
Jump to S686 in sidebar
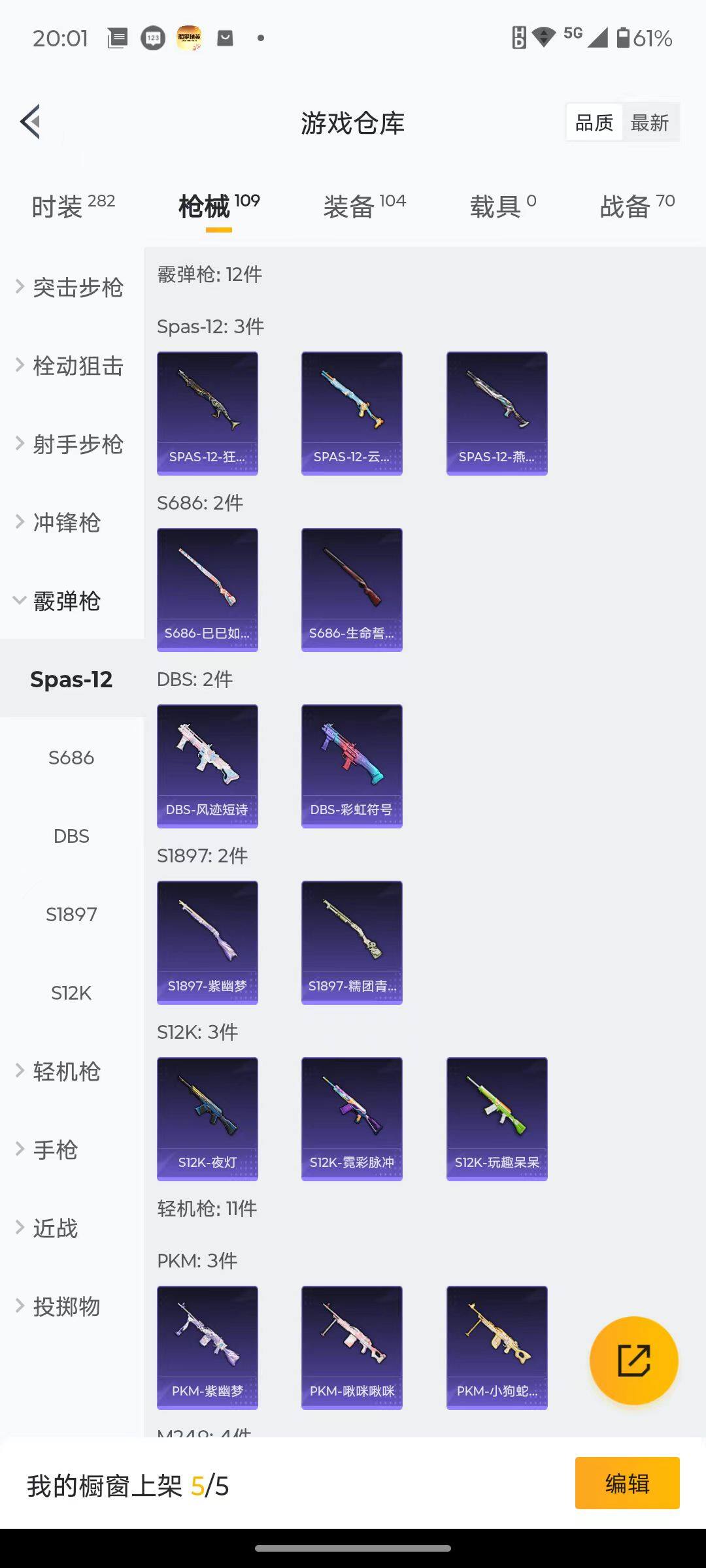71,758
